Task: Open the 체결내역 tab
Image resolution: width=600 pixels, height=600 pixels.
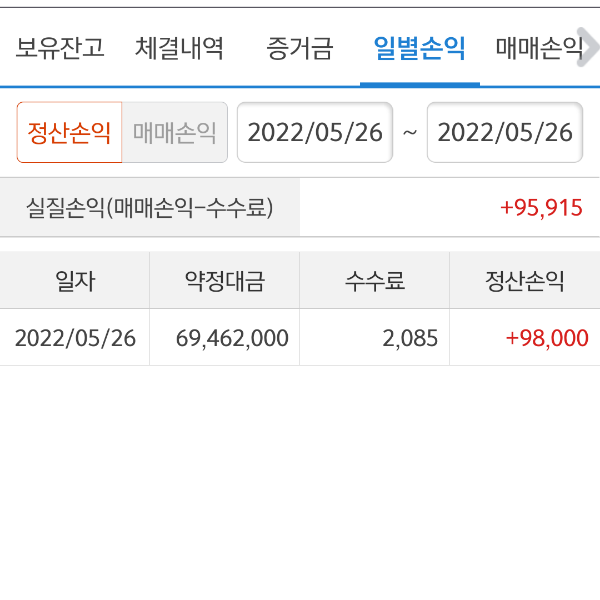Action: pyautogui.click(x=180, y=48)
